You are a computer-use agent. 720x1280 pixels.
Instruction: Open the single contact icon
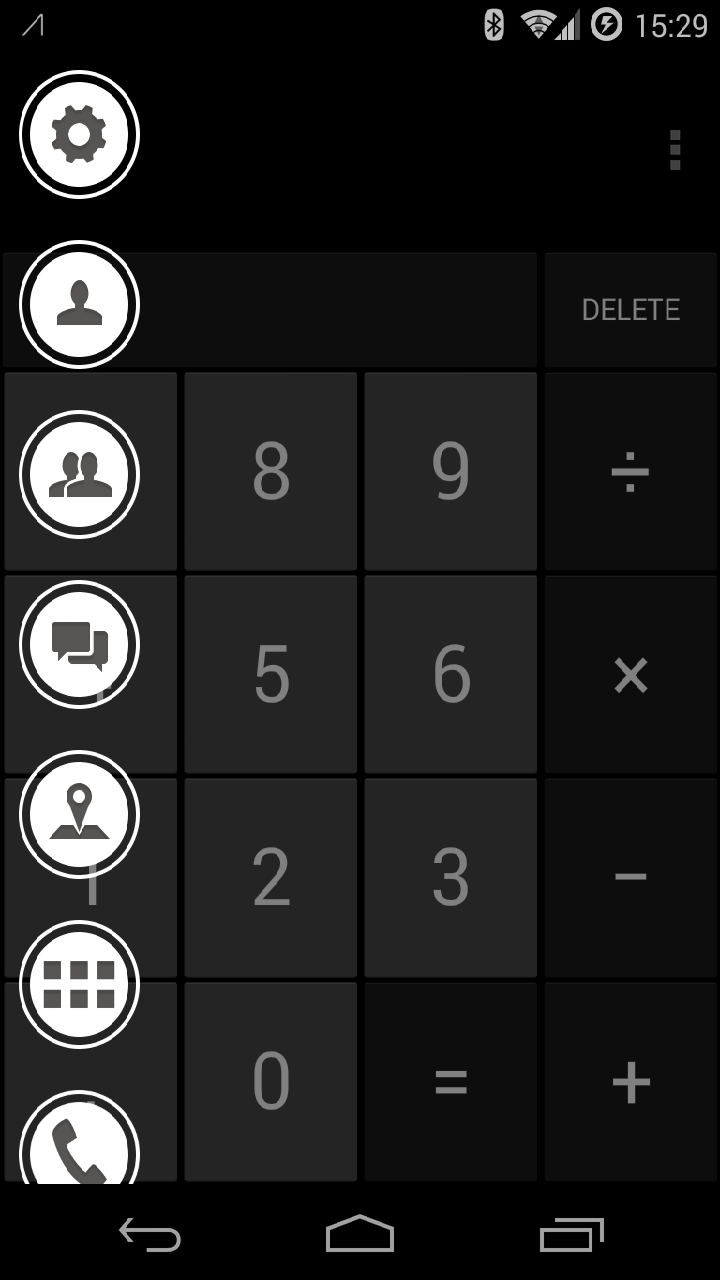(79, 305)
